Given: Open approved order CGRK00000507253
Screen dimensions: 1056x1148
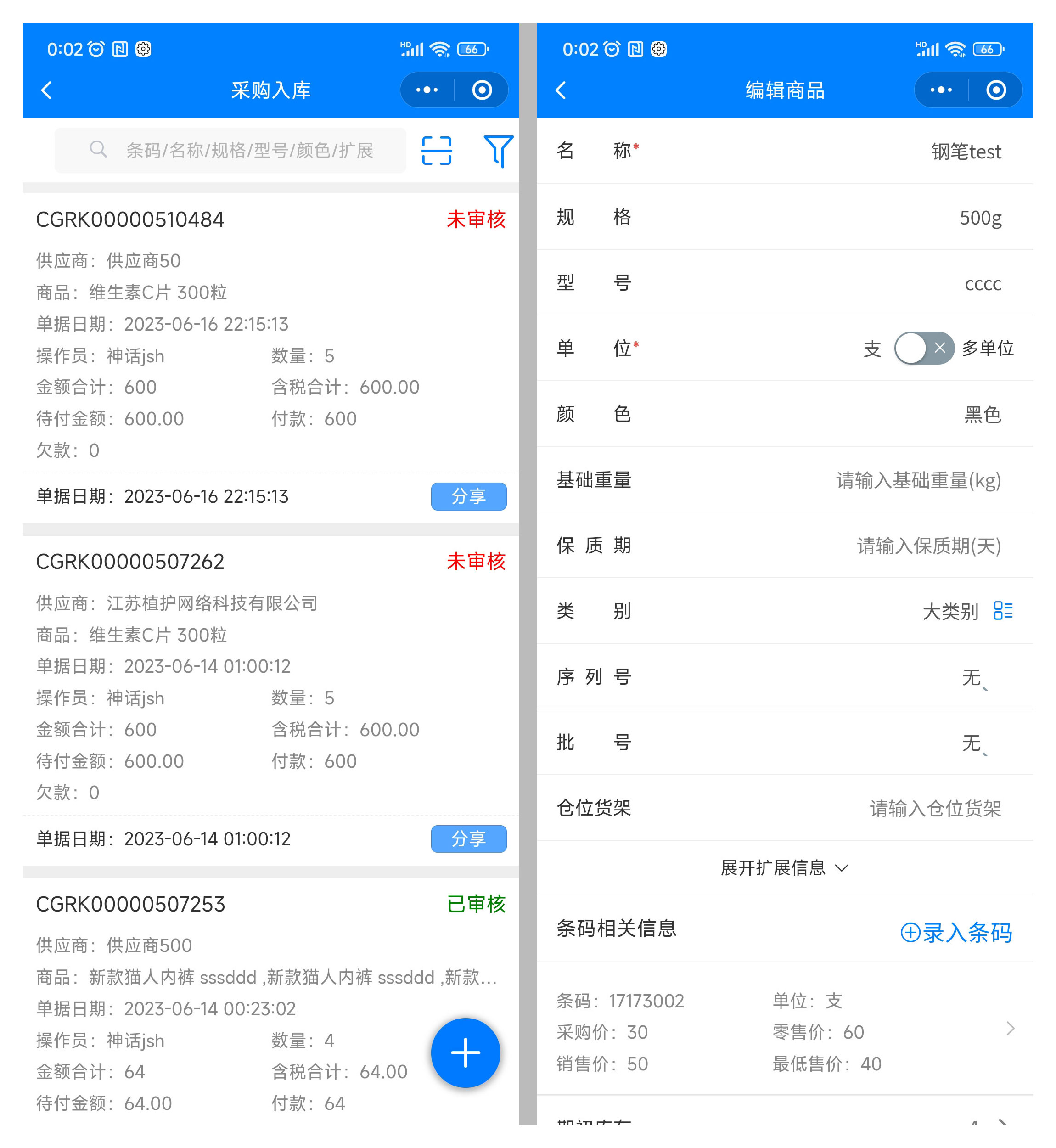Looking at the screenshot, I should [x=130, y=904].
